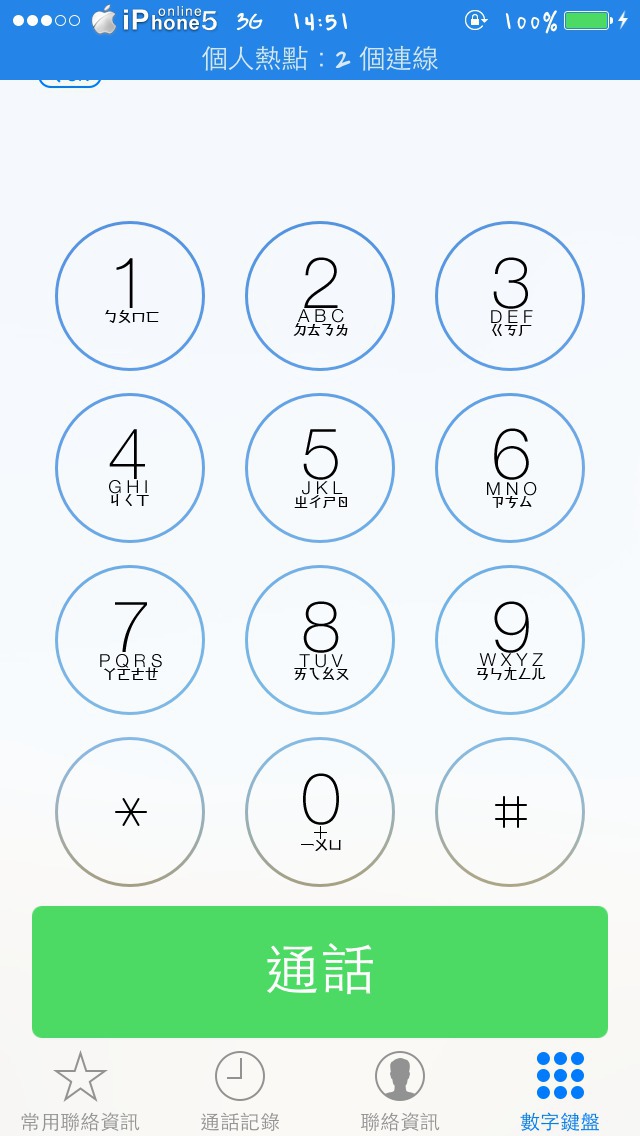
Task: Enter digit 8 (TUV)
Action: [x=320, y=640]
